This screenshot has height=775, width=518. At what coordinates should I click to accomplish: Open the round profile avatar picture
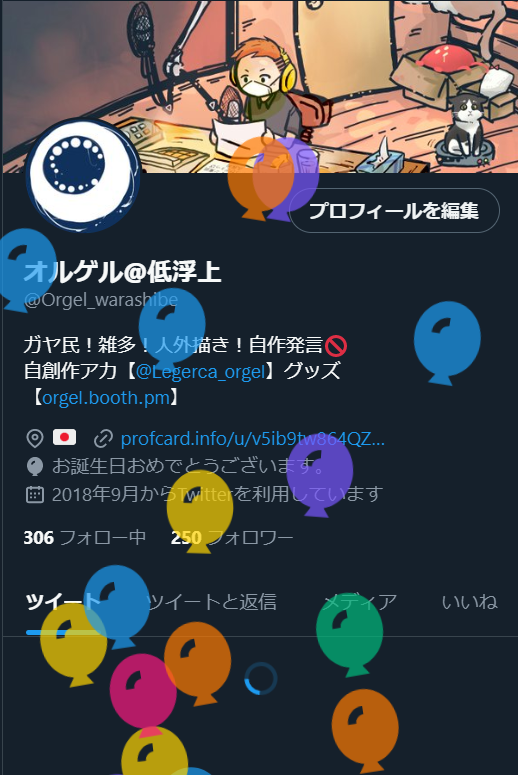click(x=83, y=175)
